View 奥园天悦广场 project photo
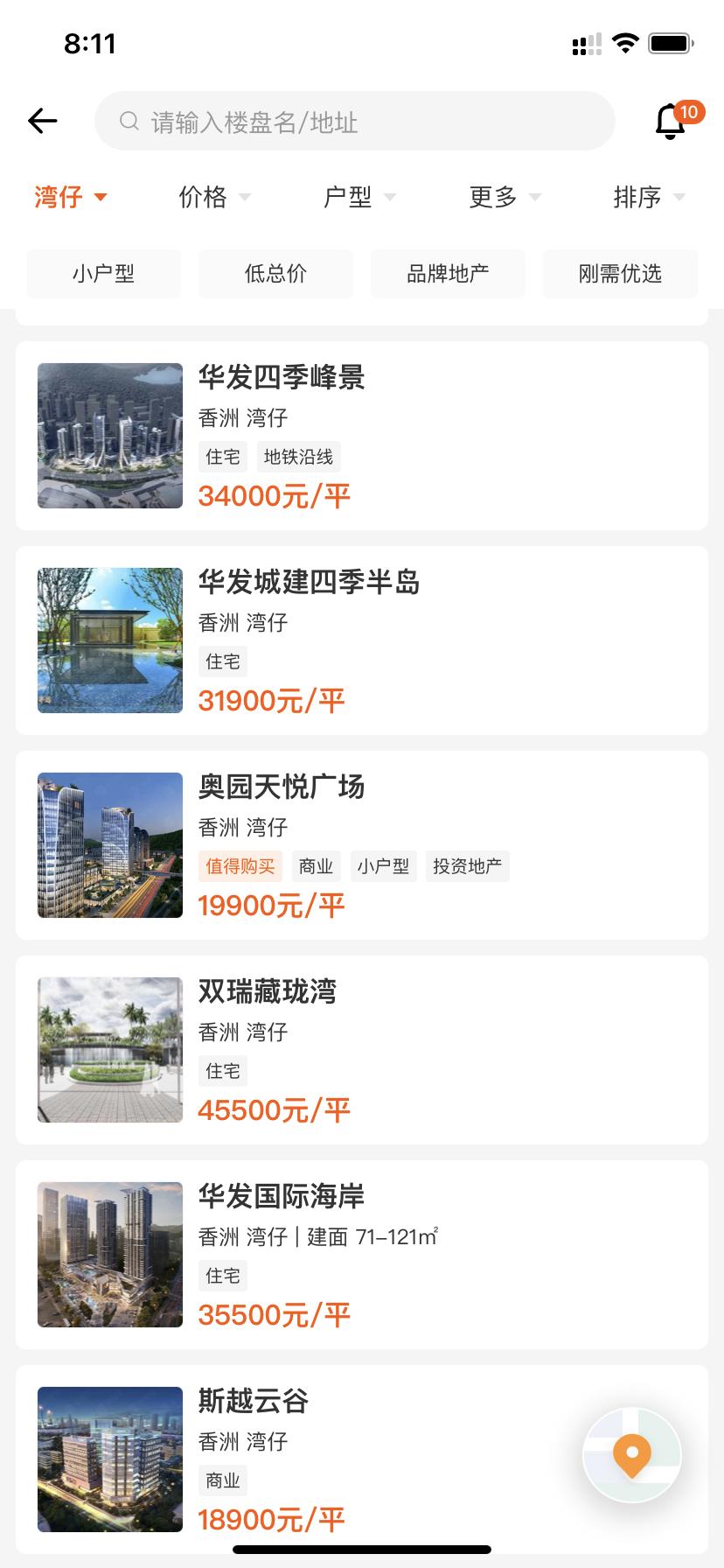Viewport: 724px width, 1568px height. [109, 844]
